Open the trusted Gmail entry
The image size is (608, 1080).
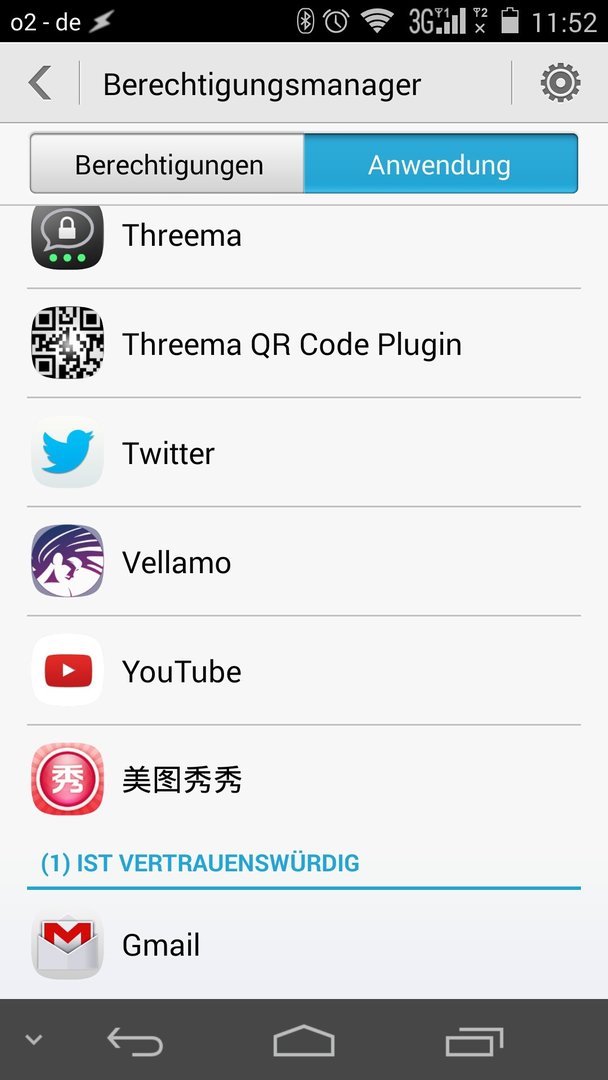[304, 944]
